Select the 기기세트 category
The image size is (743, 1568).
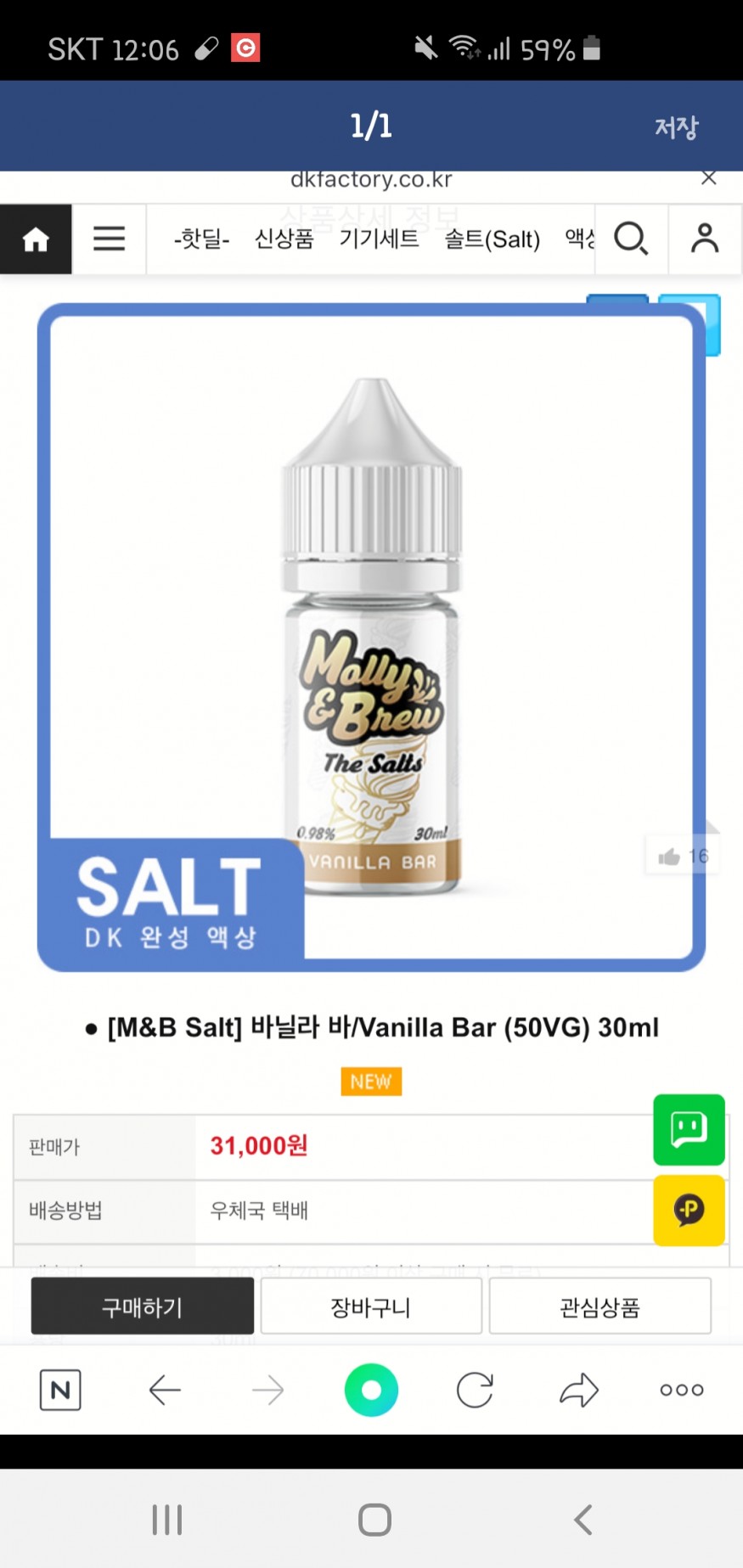[379, 239]
